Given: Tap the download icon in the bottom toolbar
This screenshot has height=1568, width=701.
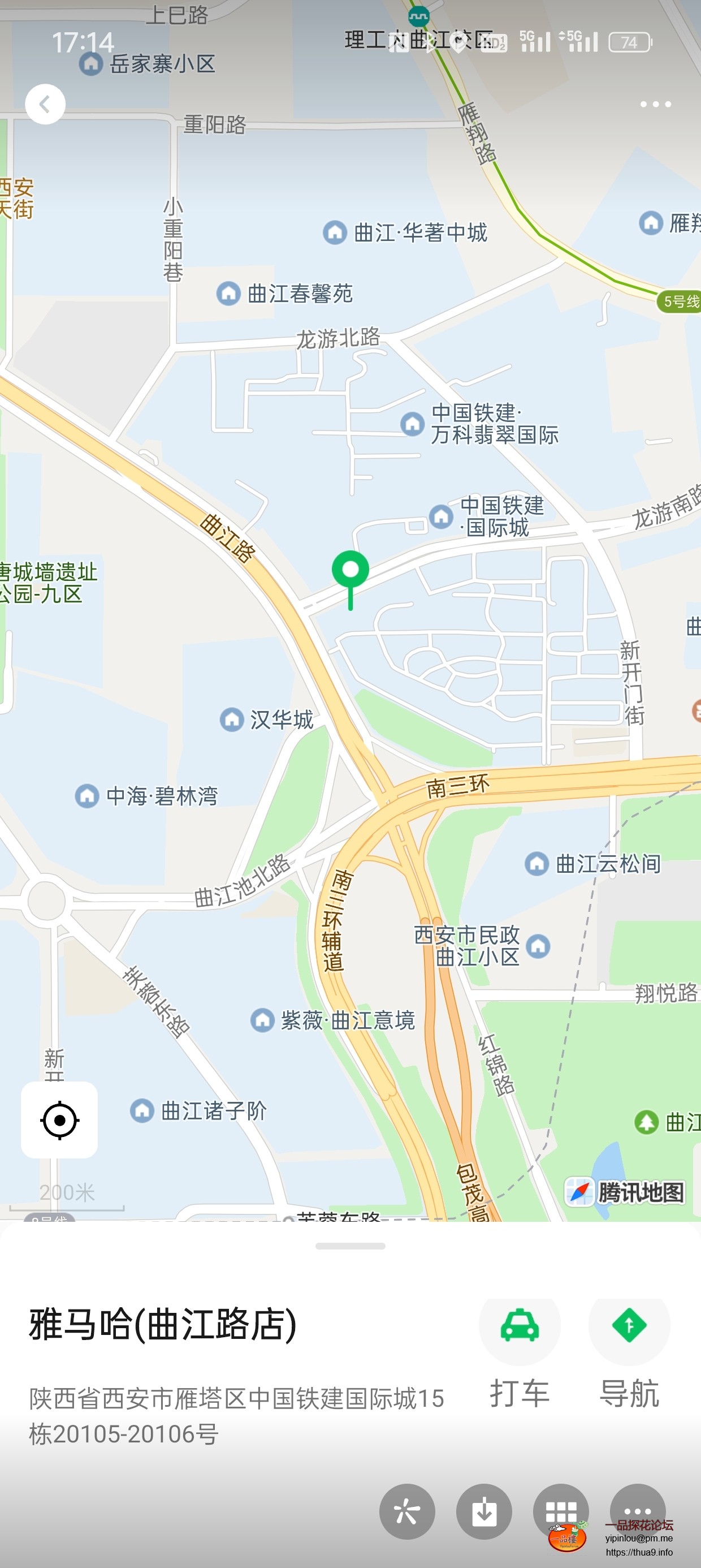Looking at the screenshot, I should (484, 1513).
